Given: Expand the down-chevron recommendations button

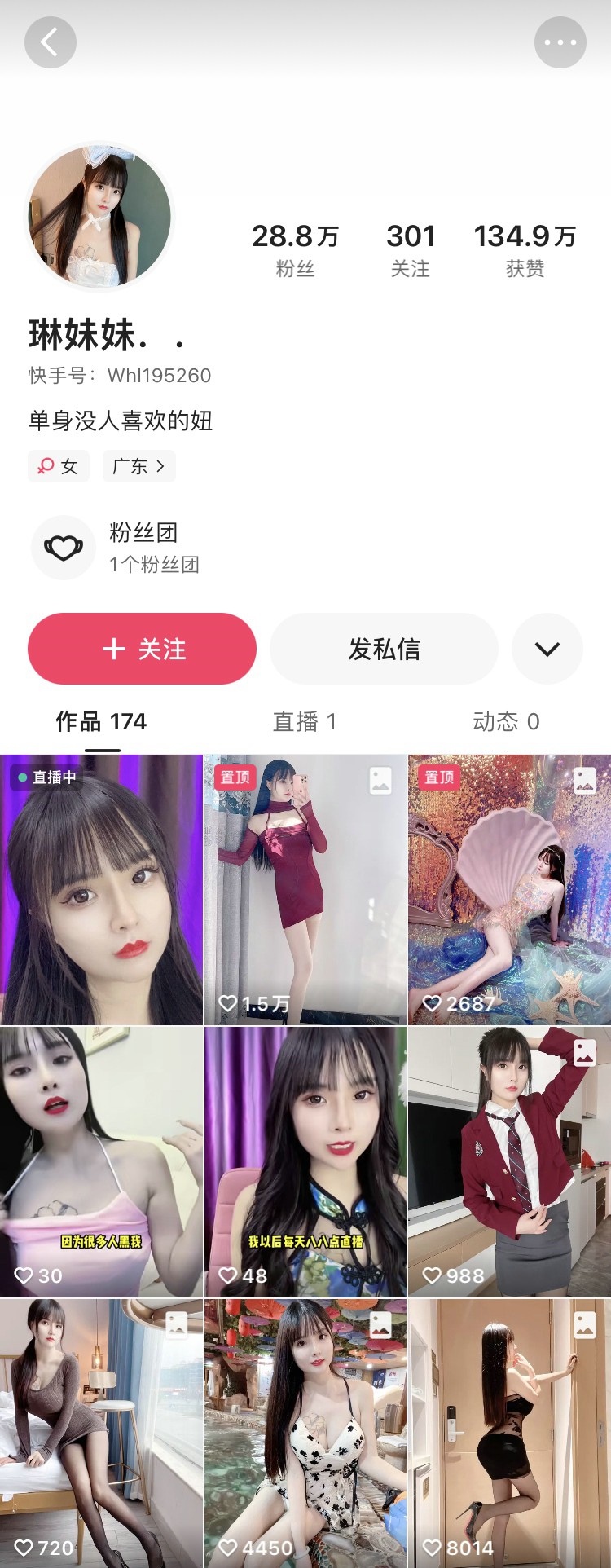Looking at the screenshot, I should pyautogui.click(x=547, y=649).
